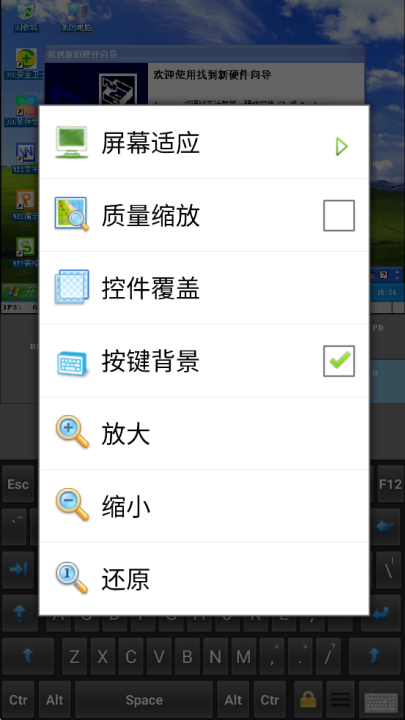Tap the keyboard toggle icon
This screenshot has height=720, width=405.
pyautogui.click(x=381, y=701)
